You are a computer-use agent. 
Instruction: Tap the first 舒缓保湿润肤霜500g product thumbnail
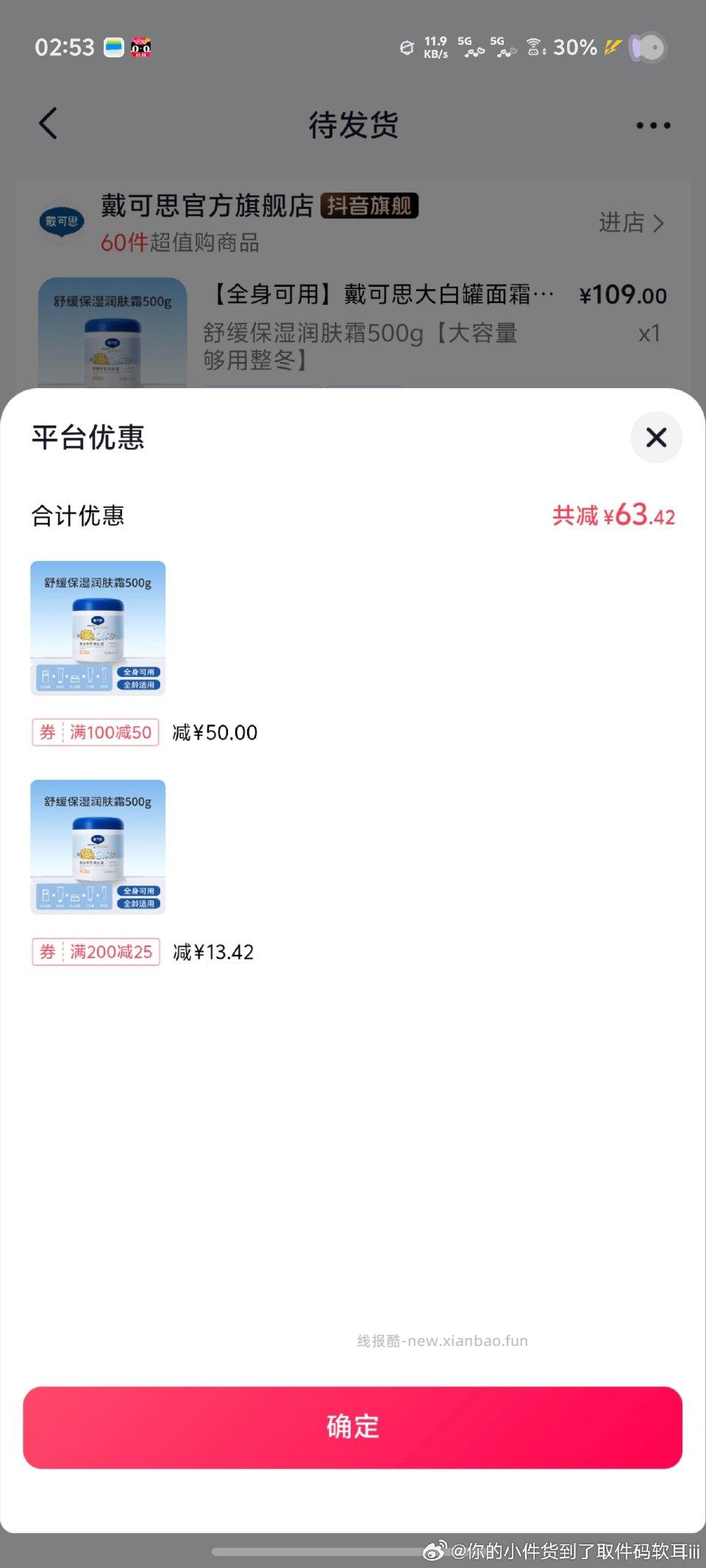tap(98, 628)
